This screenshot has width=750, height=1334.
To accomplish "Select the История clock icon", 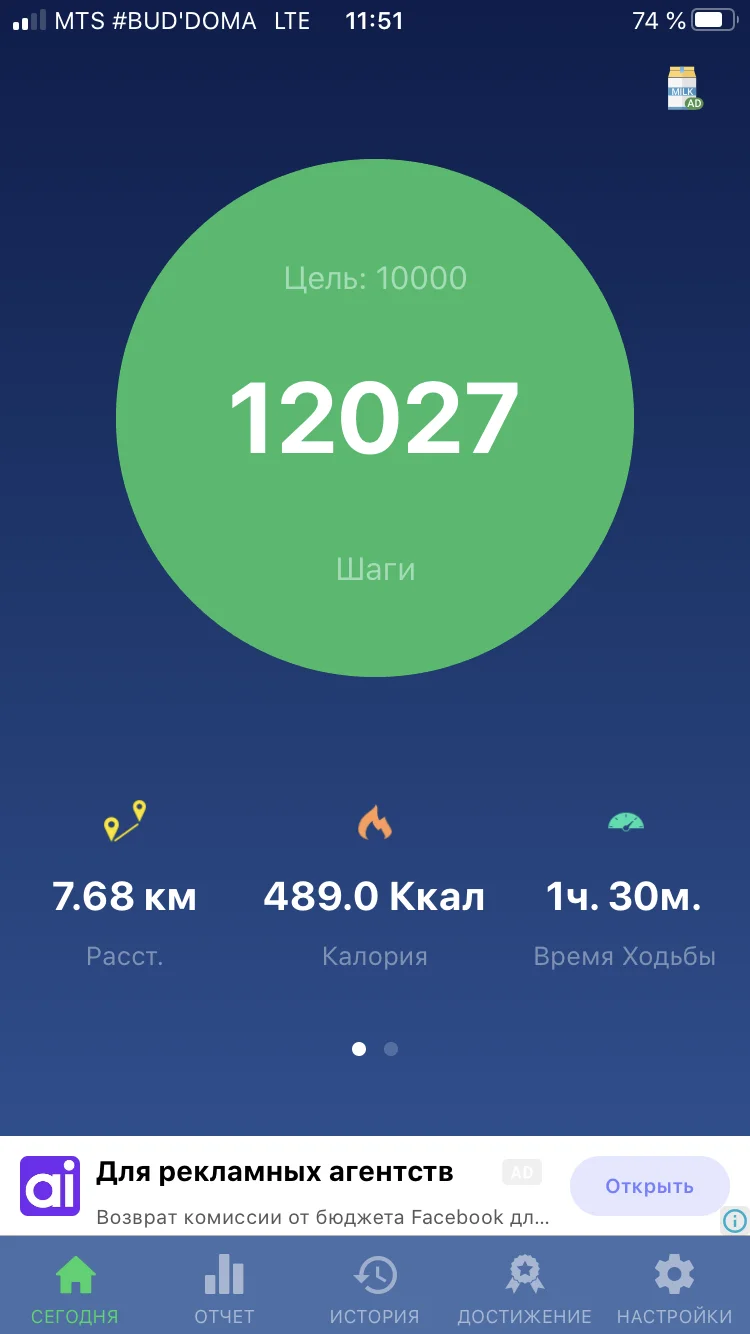I will pos(374,1273).
